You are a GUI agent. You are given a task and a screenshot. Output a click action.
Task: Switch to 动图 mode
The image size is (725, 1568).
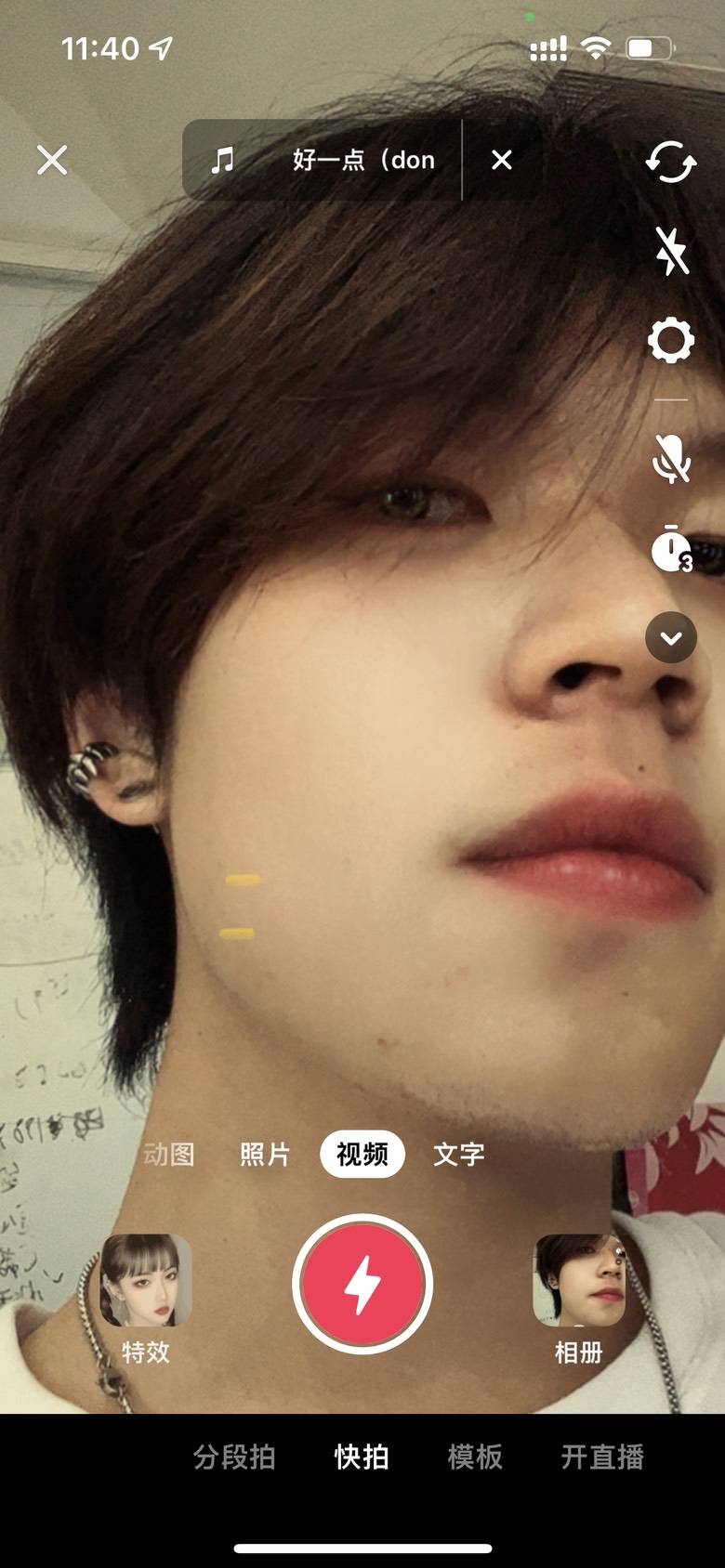[169, 1155]
